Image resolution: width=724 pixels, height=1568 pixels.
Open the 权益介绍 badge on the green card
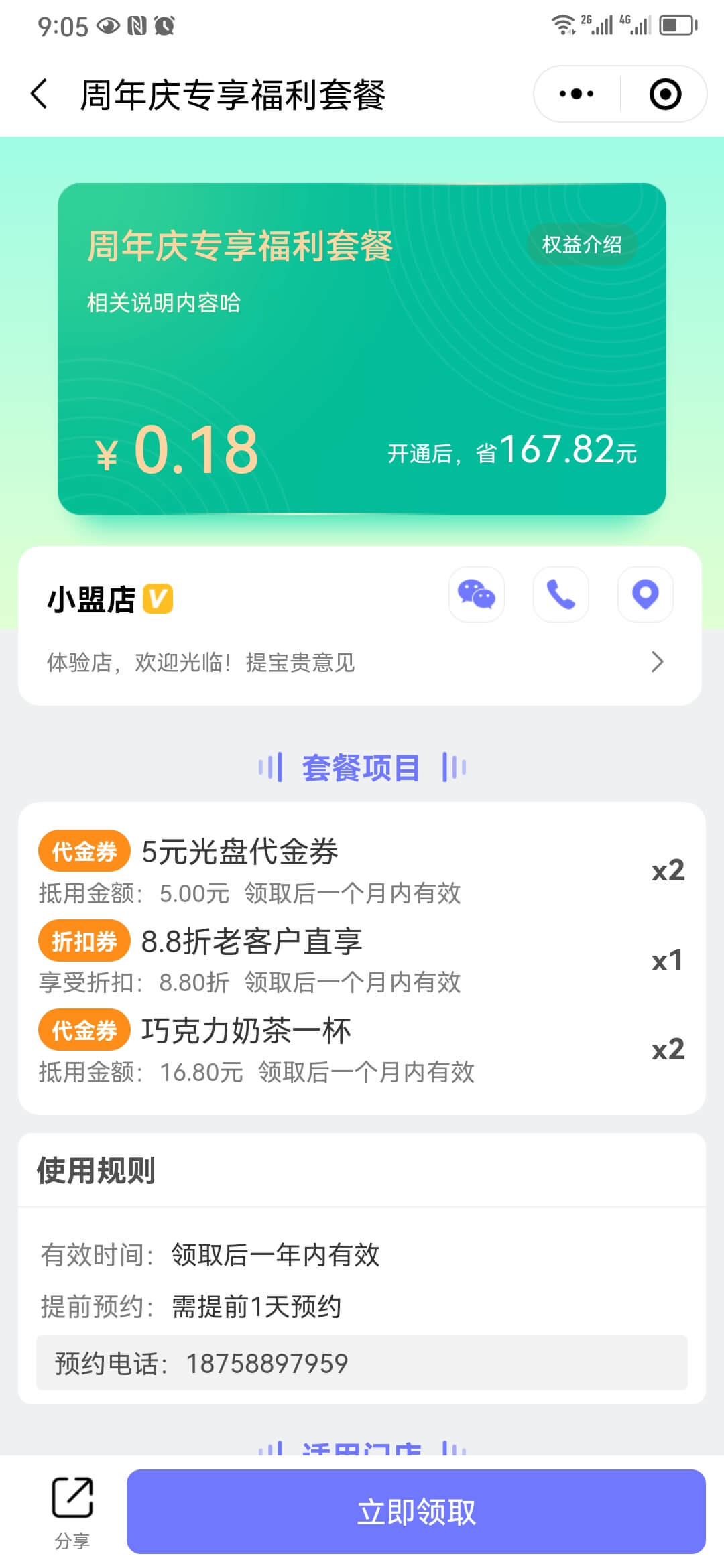581,245
